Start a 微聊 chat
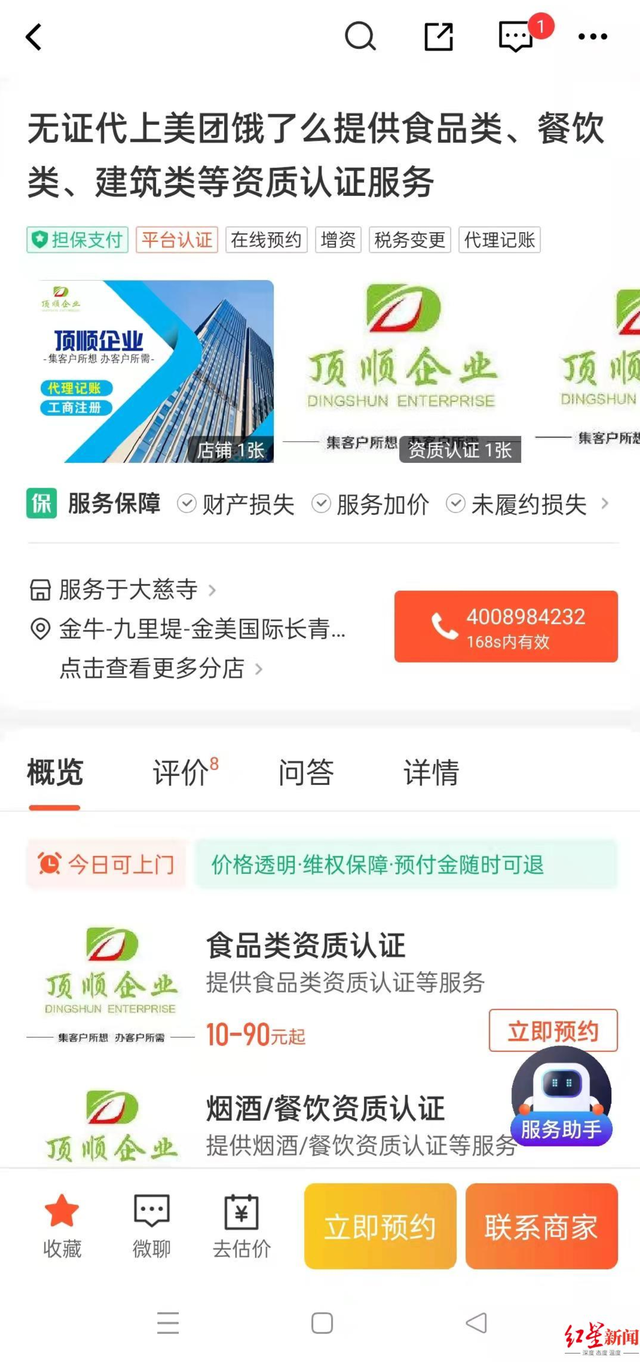Viewport: 640px width, 1362px height. pyautogui.click(x=152, y=1226)
